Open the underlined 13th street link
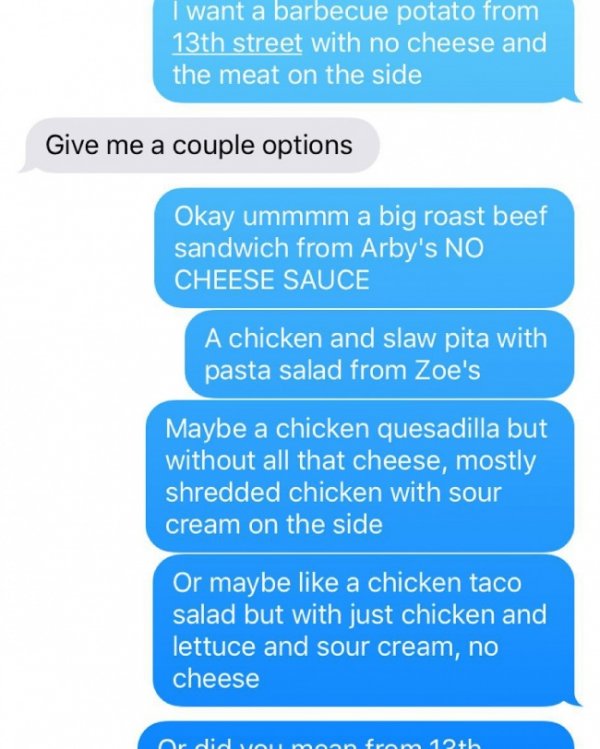 coord(239,44)
